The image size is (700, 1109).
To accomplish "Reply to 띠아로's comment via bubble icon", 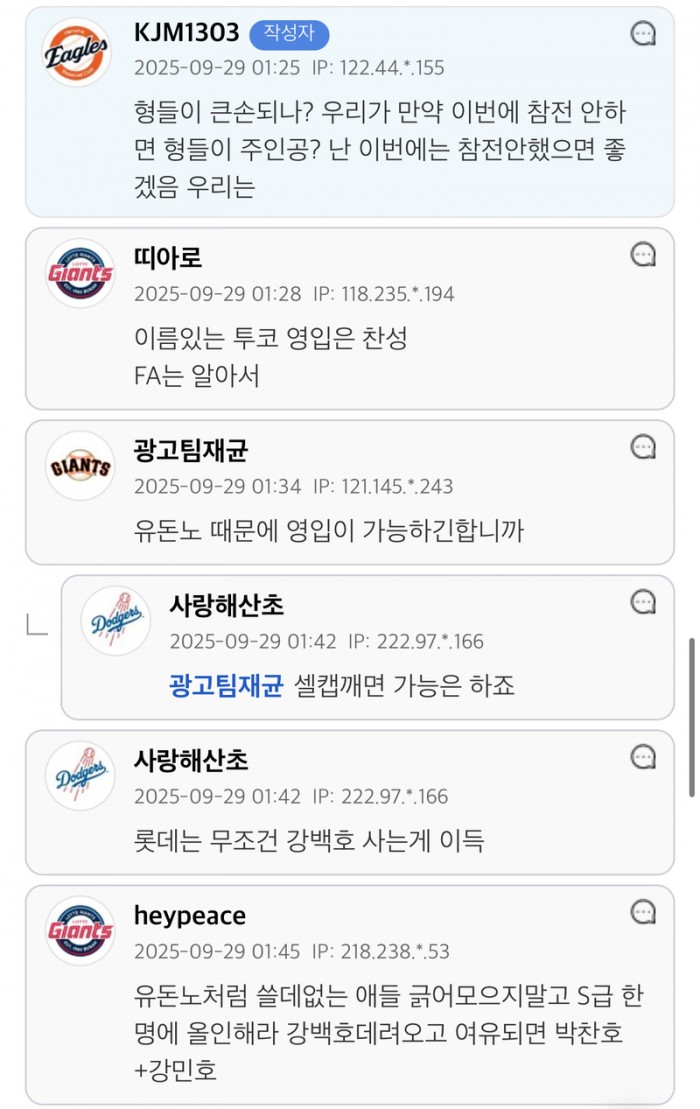I will click(643, 255).
